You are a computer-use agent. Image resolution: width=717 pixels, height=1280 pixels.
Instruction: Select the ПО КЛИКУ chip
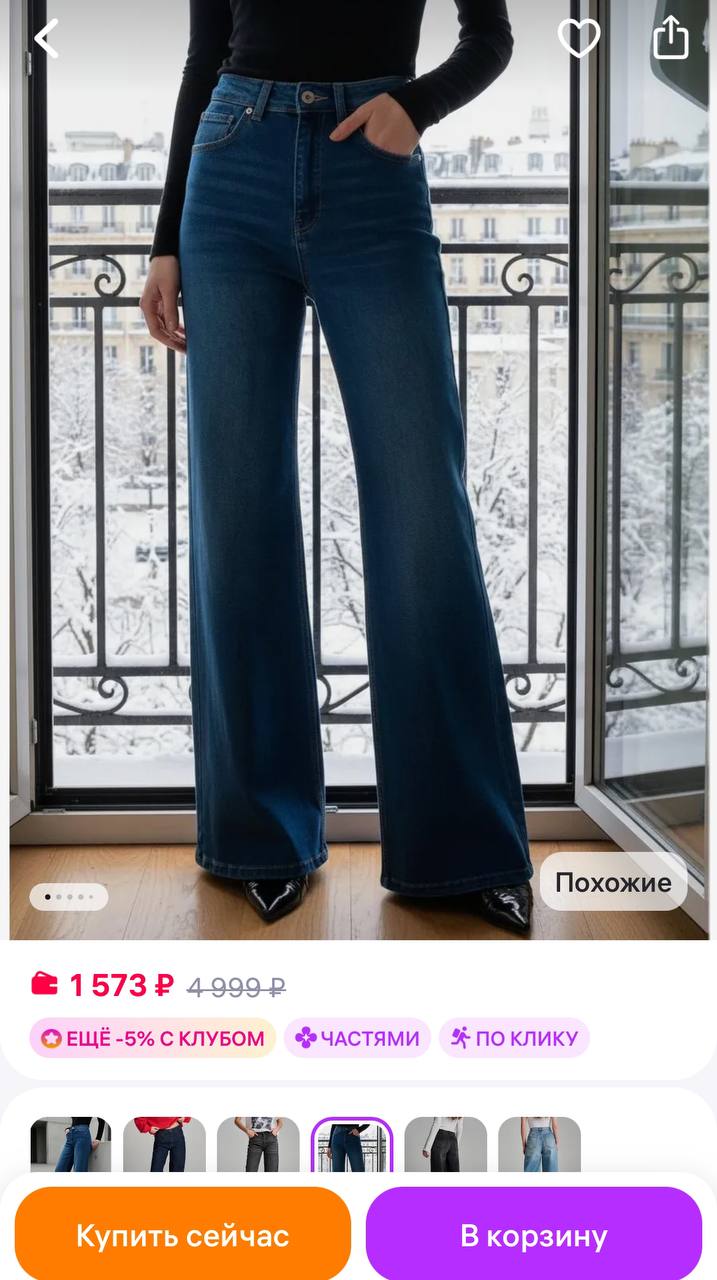click(x=514, y=1038)
